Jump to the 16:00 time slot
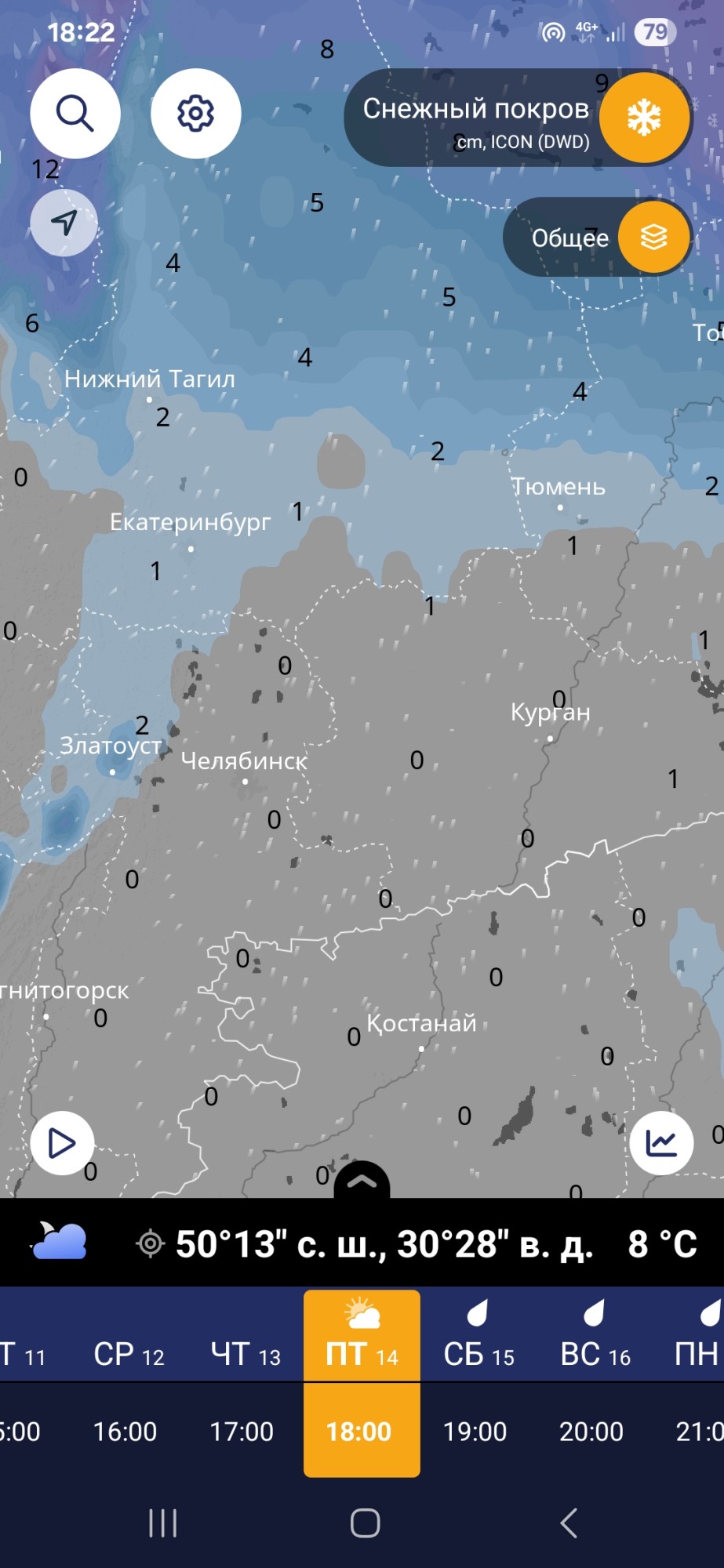 (x=126, y=1432)
